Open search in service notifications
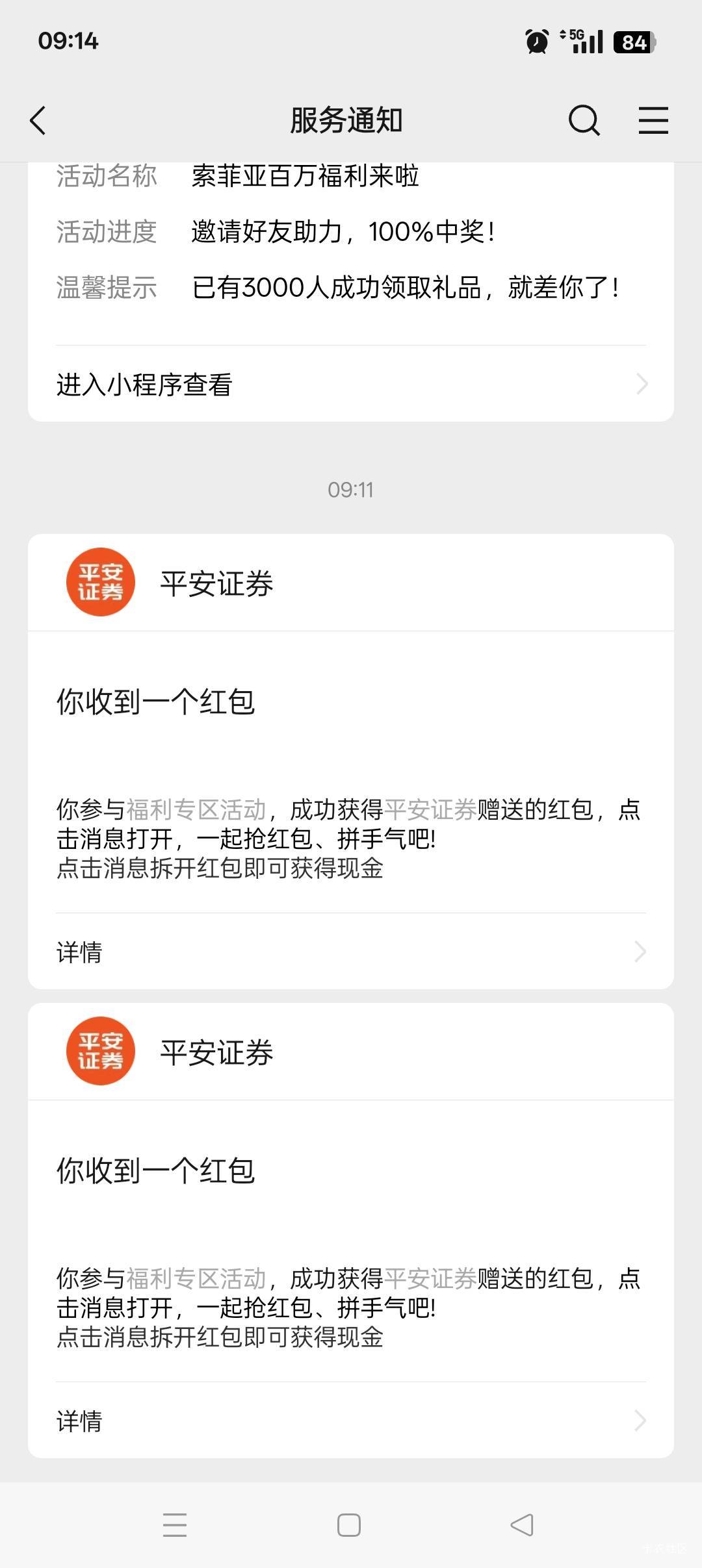The height and width of the screenshot is (1568, 702). point(584,121)
